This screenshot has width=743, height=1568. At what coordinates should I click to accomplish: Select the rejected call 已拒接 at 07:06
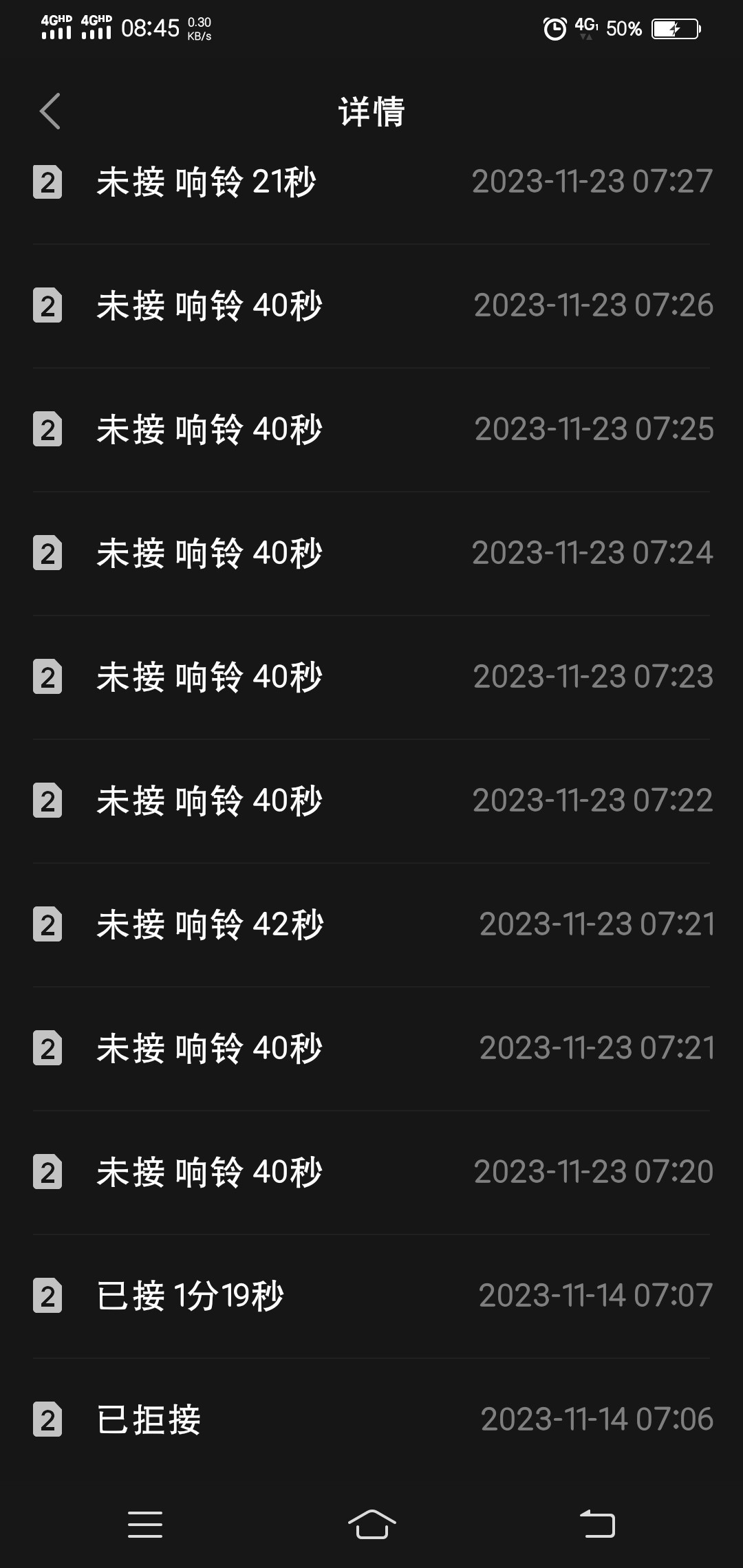tap(371, 1420)
